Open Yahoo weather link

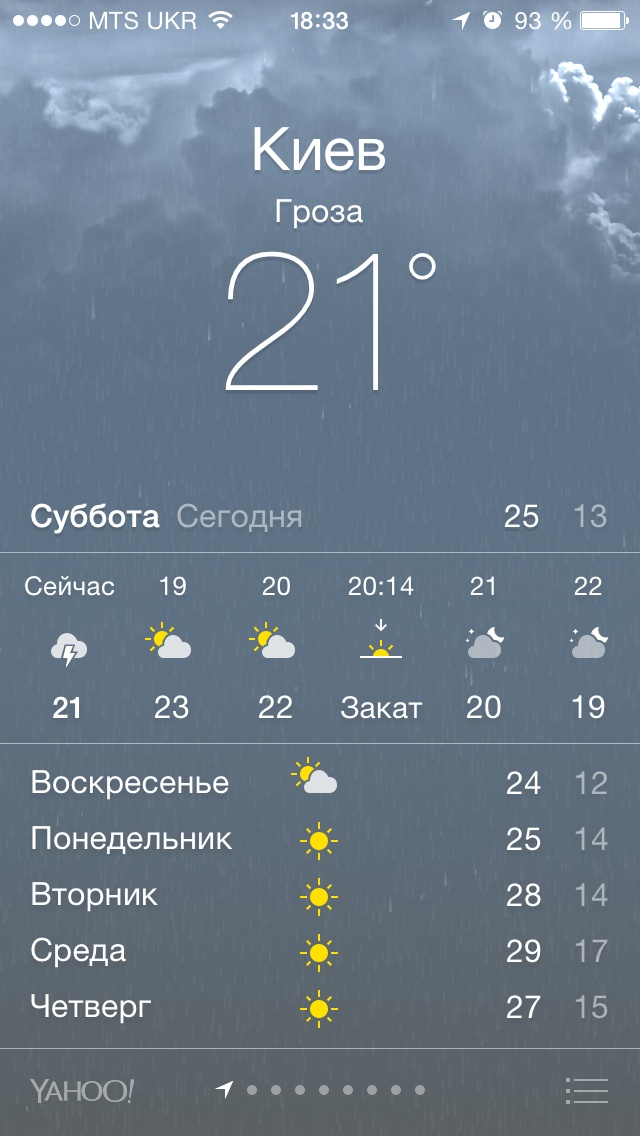pos(81,1090)
